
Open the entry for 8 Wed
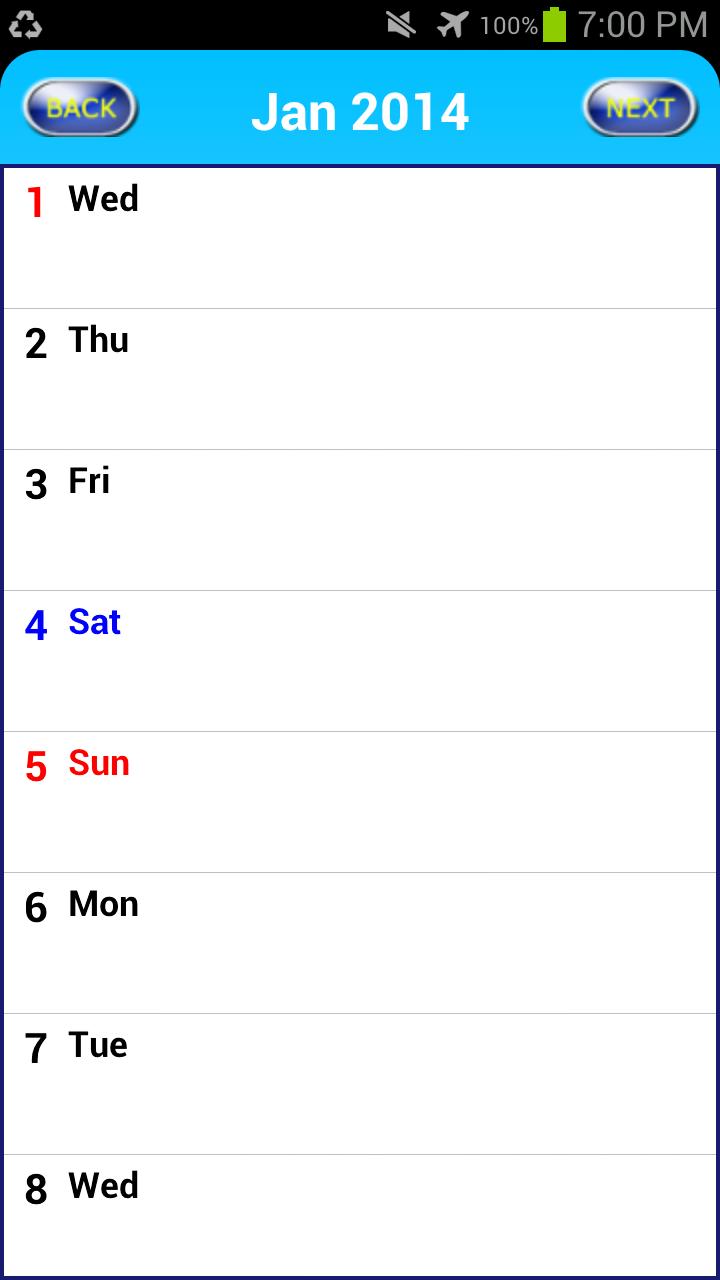tap(360, 1215)
